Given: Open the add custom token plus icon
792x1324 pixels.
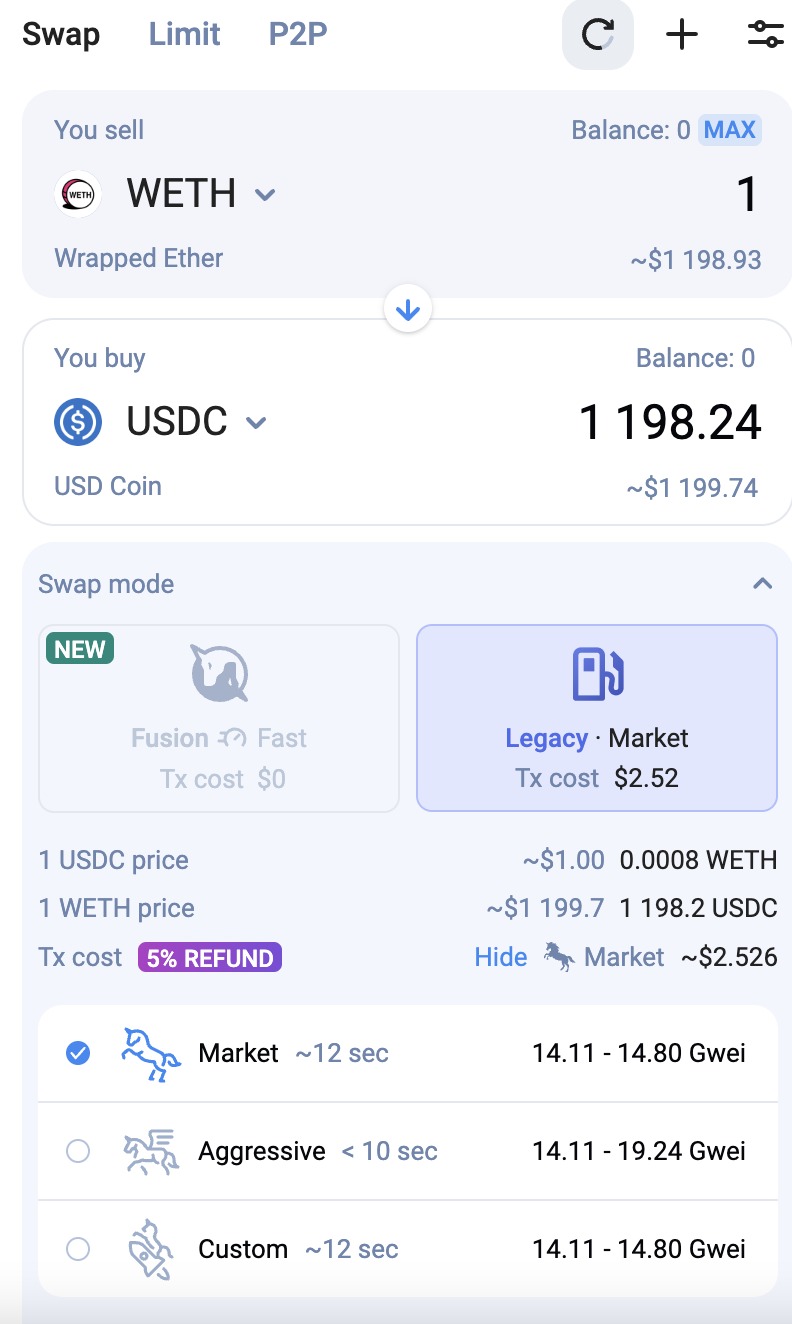Looking at the screenshot, I should [681, 34].
